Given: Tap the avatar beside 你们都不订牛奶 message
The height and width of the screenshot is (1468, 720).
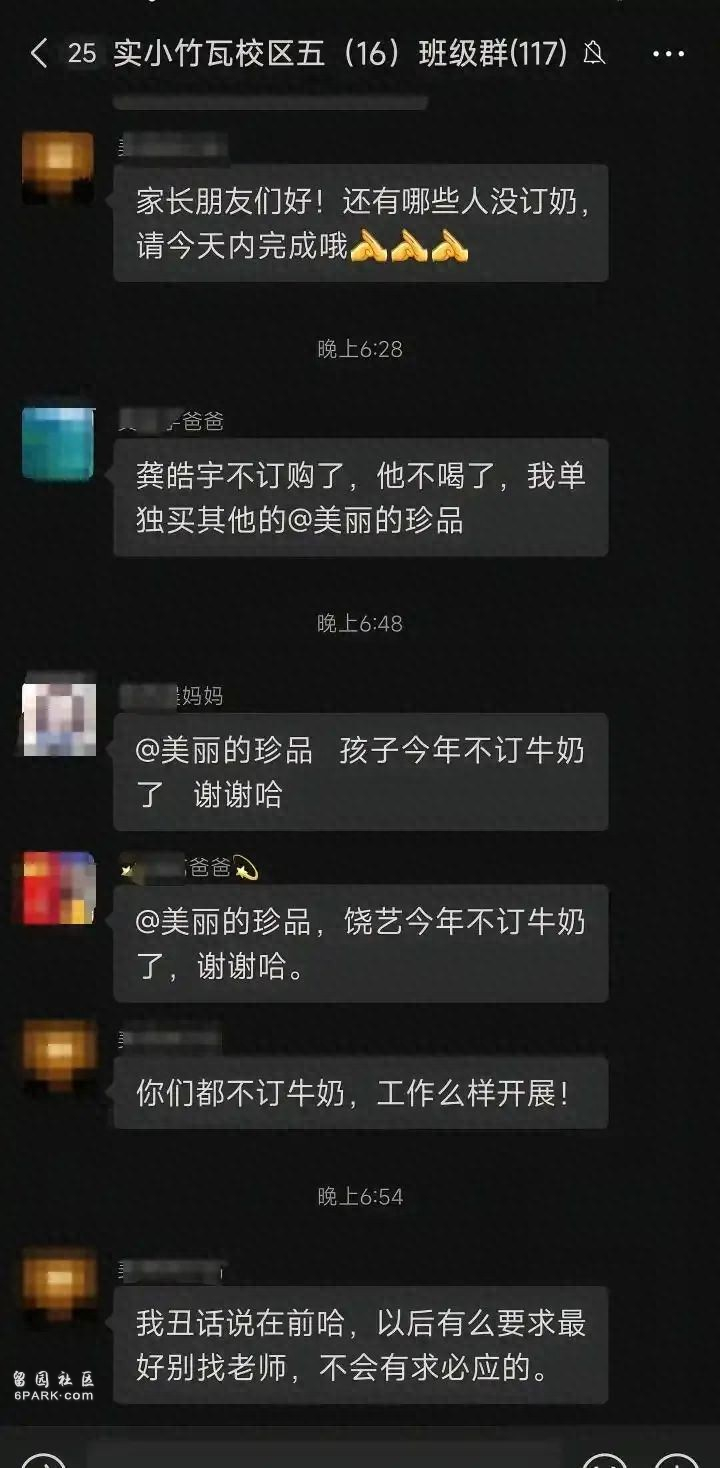Looking at the screenshot, I should tap(58, 1057).
